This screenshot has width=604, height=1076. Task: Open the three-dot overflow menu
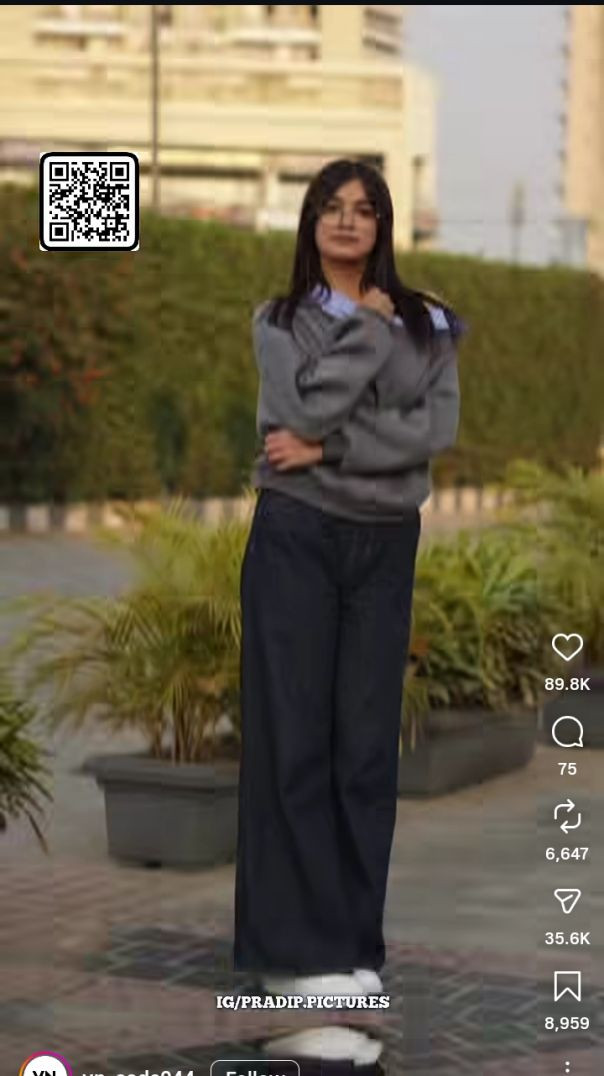point(567,1067)
